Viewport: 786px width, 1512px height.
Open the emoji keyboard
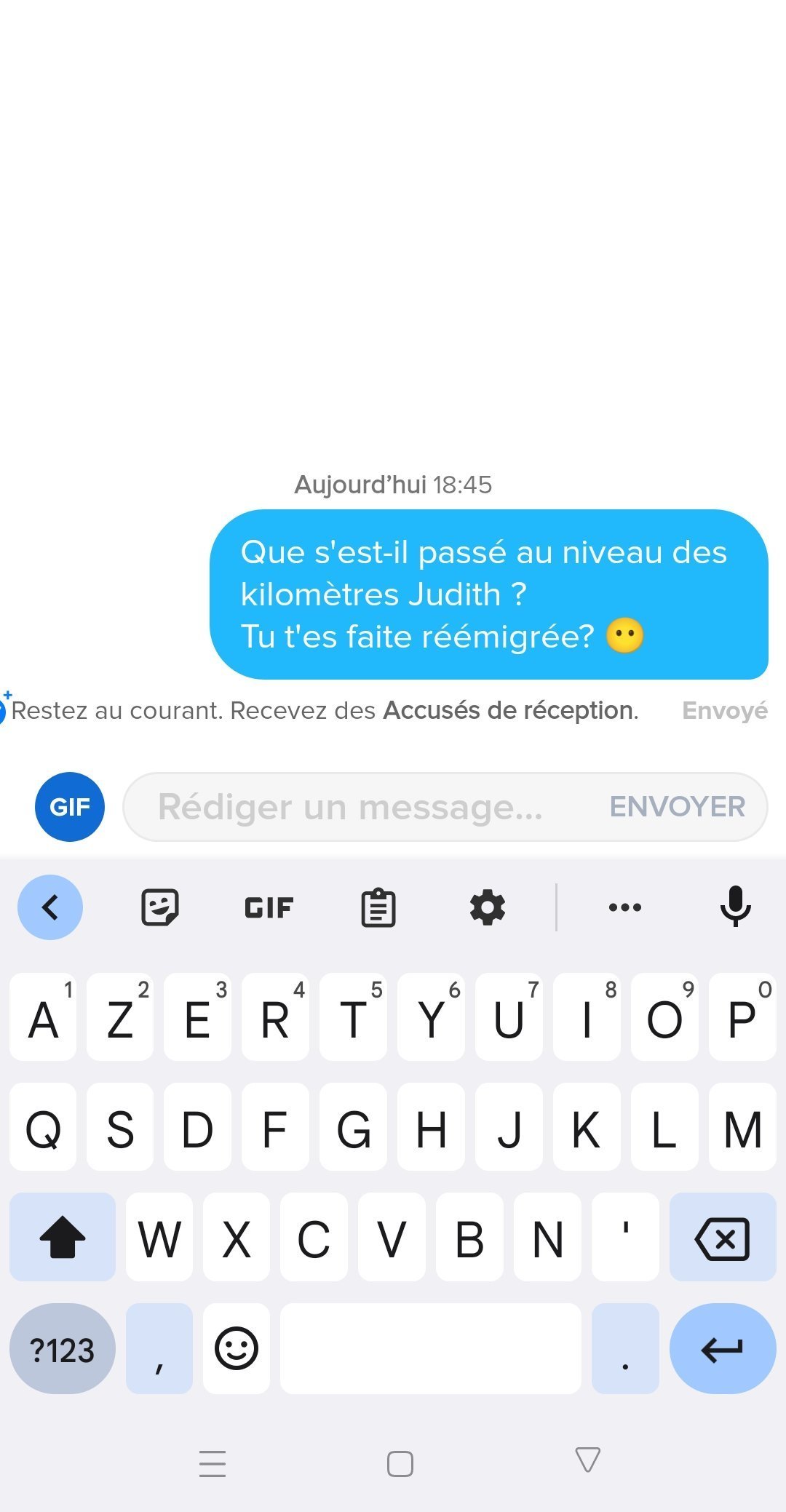coord(237,1348)
